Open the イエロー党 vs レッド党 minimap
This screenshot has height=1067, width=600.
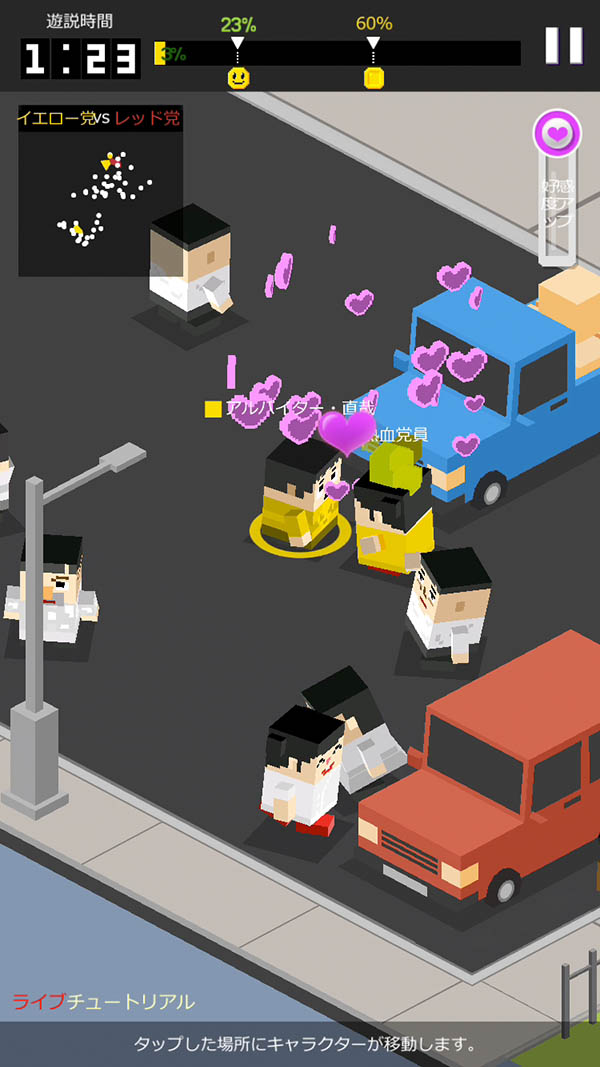[x=100, y=192]
